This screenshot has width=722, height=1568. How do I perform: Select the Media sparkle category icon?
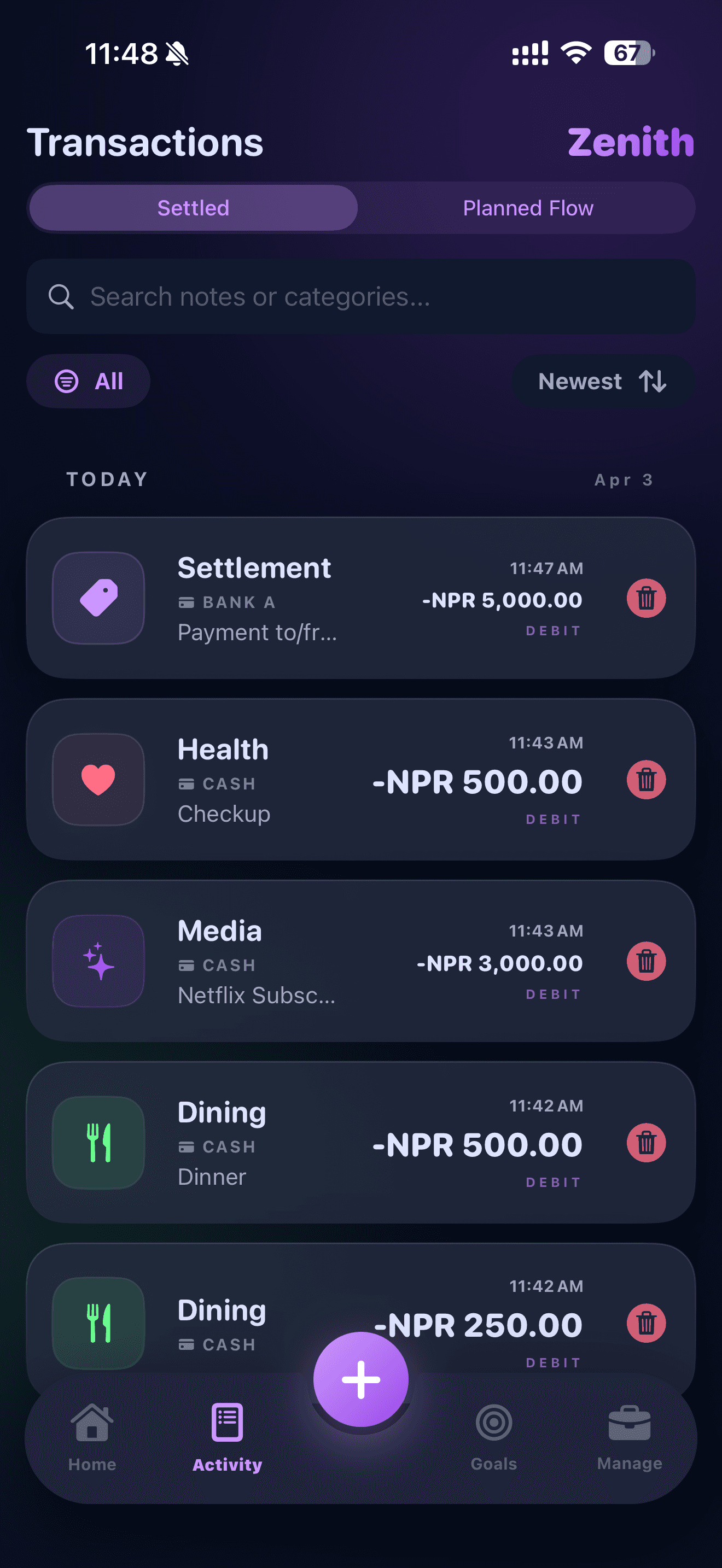[98, 961]
